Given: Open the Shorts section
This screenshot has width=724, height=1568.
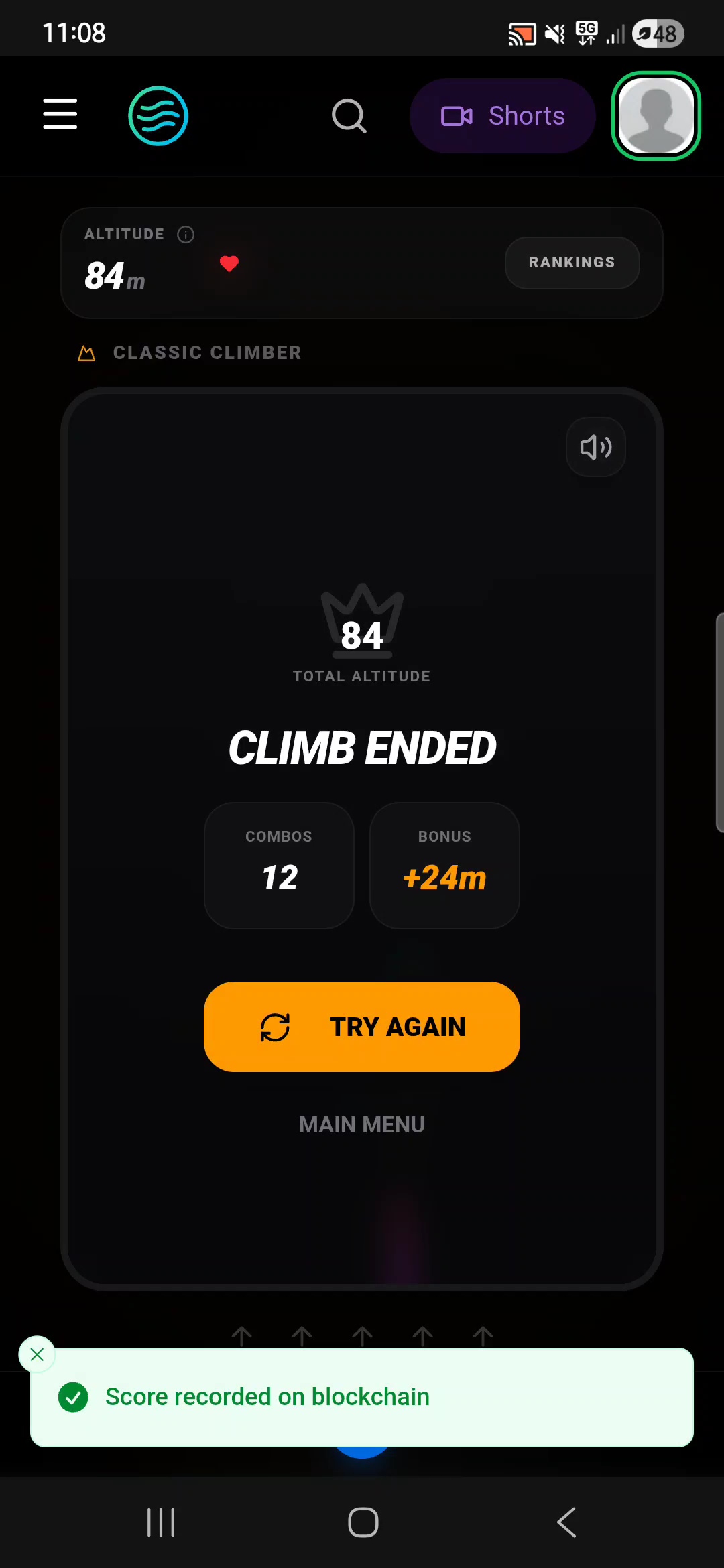Looking at the screenshot, I should point(502,116).
